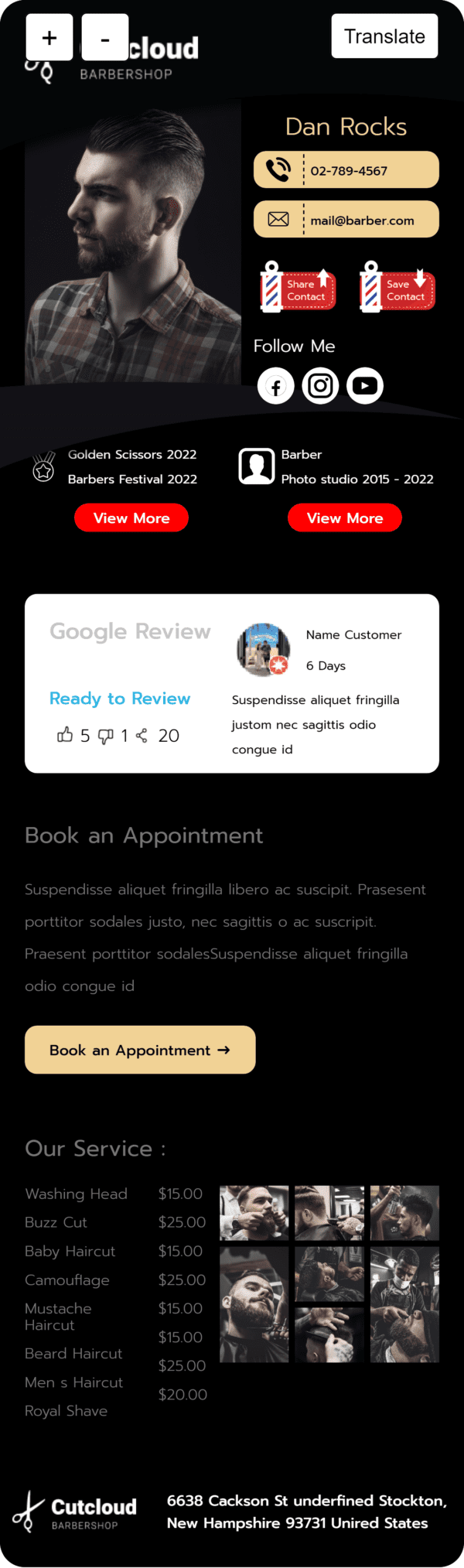Open the Translate option
The width and height of the screenshot is (464, 1568).
pyautogui.click(x=384, y=36)
